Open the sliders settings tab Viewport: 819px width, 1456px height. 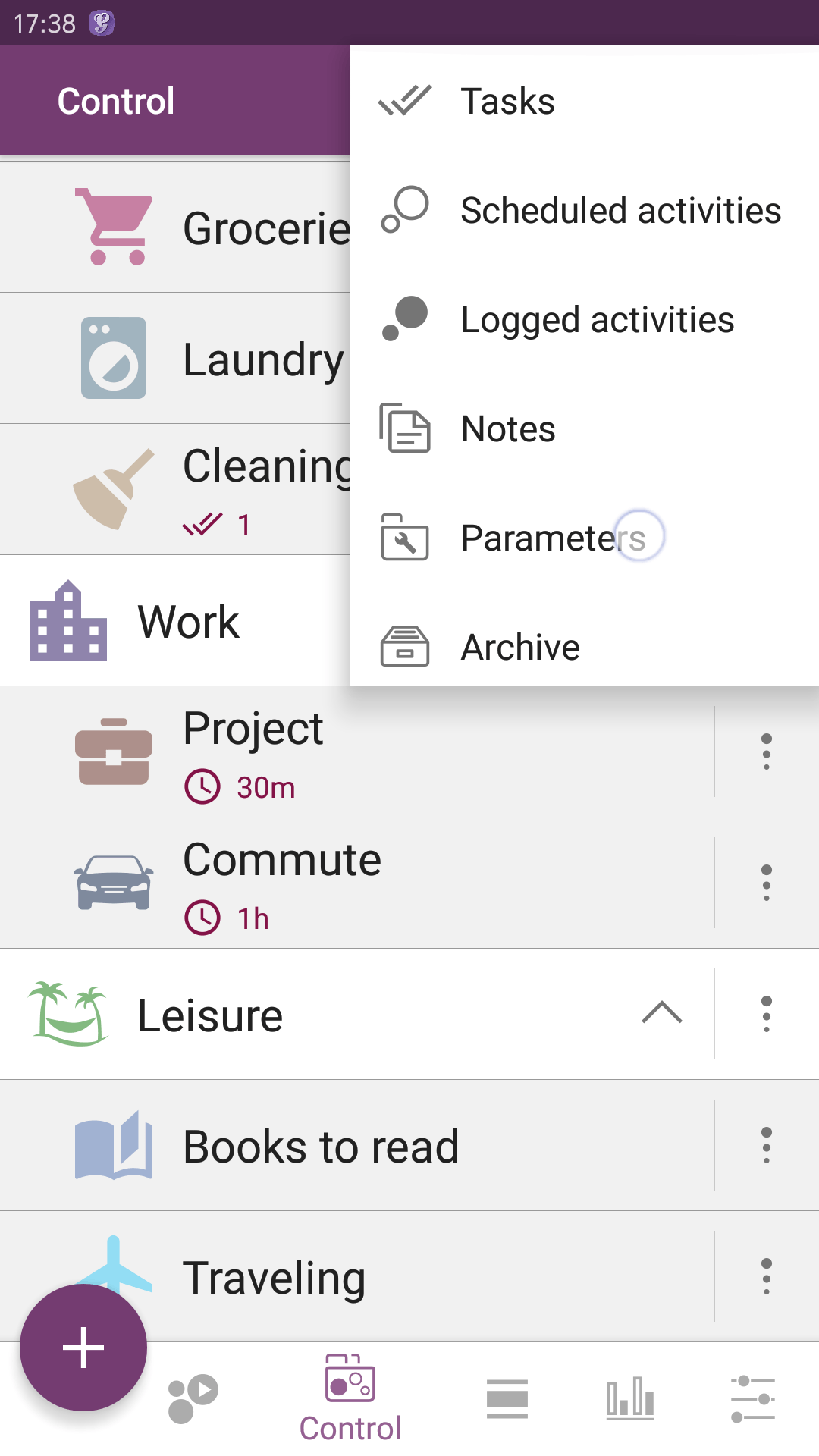coord(753,1398)
